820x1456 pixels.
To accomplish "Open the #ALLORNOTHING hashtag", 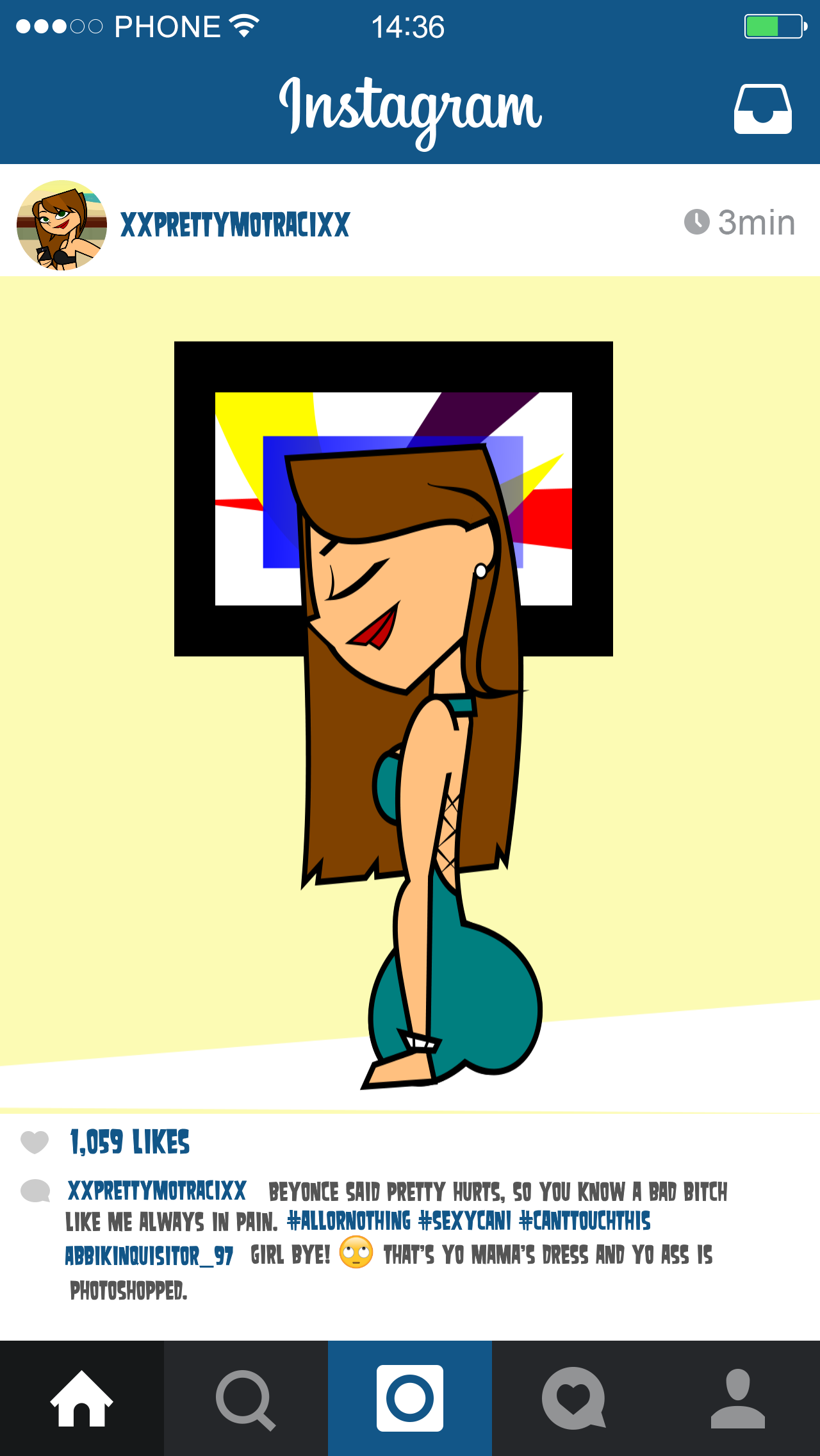I will [x=348, y=1221].
